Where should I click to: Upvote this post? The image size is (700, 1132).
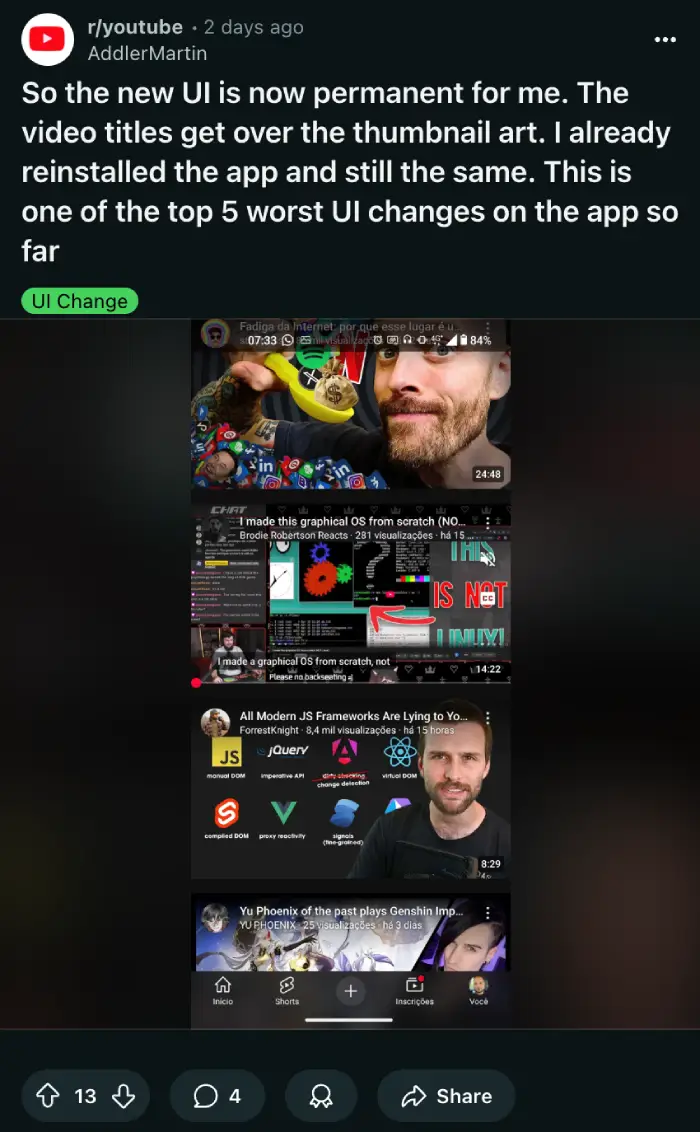[48, 1096]
